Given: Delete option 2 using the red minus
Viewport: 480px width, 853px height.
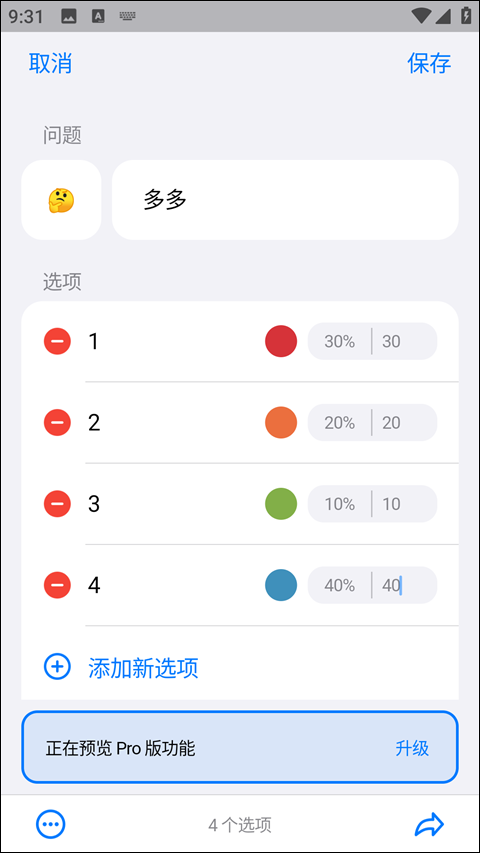Looking at the screenshot, I should point(57,422).
